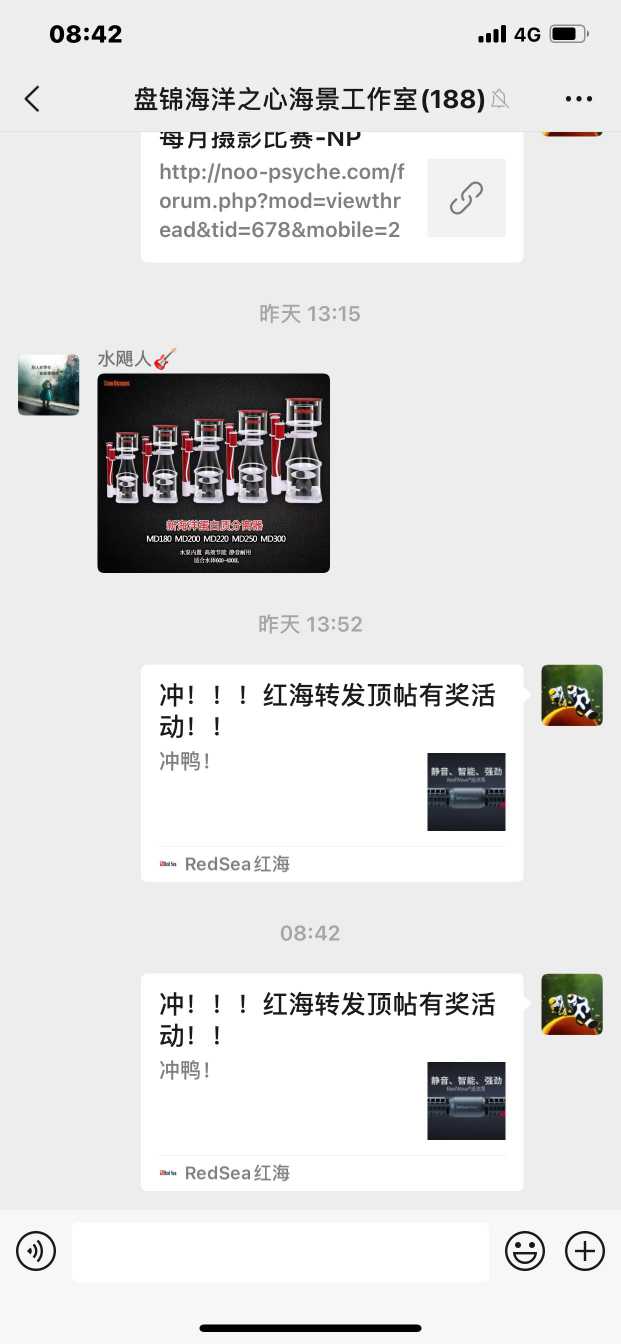
Task: View the protein skimmer image from 水飓人
Action: 213,473
